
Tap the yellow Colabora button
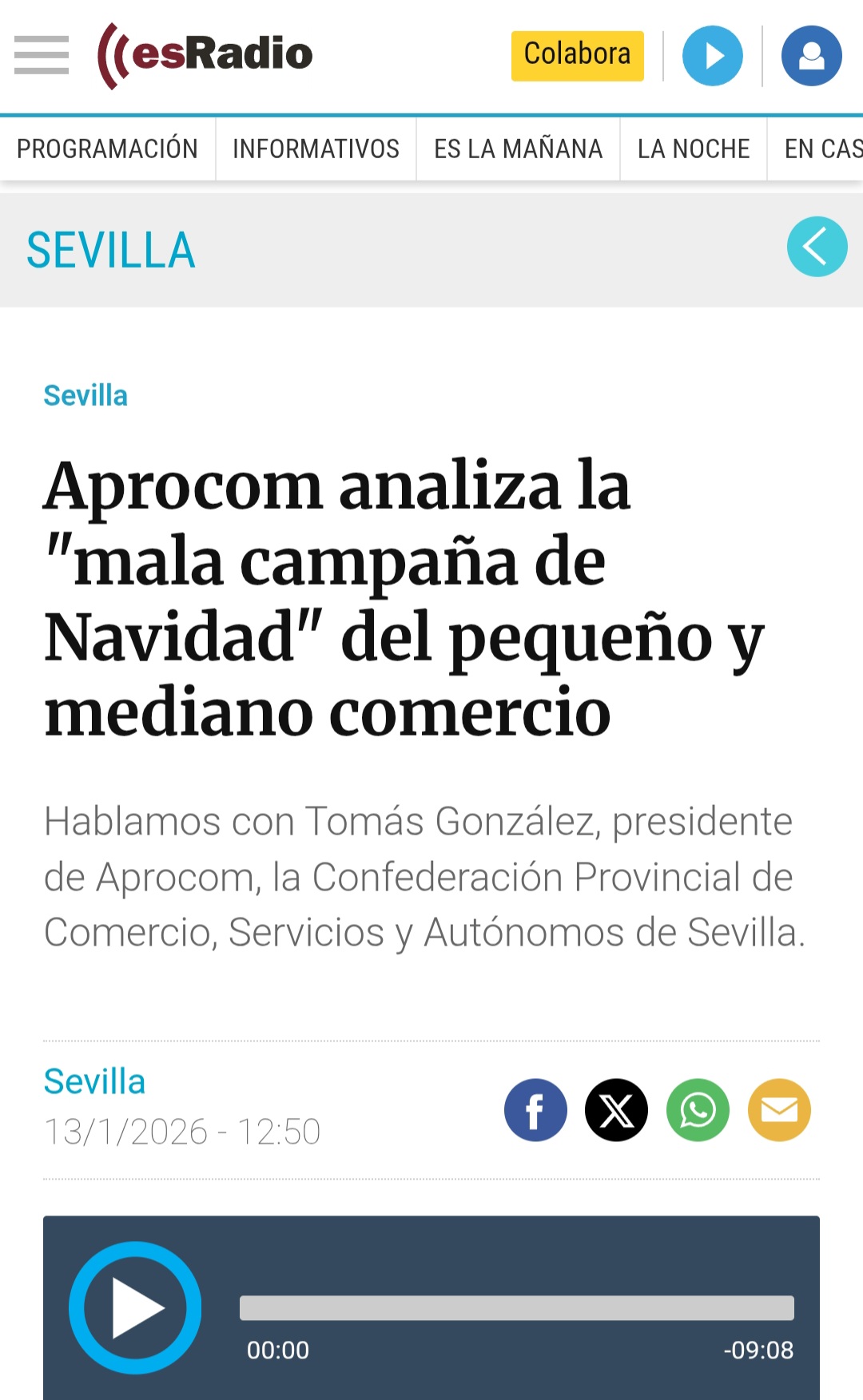click(x=577, y=55)
